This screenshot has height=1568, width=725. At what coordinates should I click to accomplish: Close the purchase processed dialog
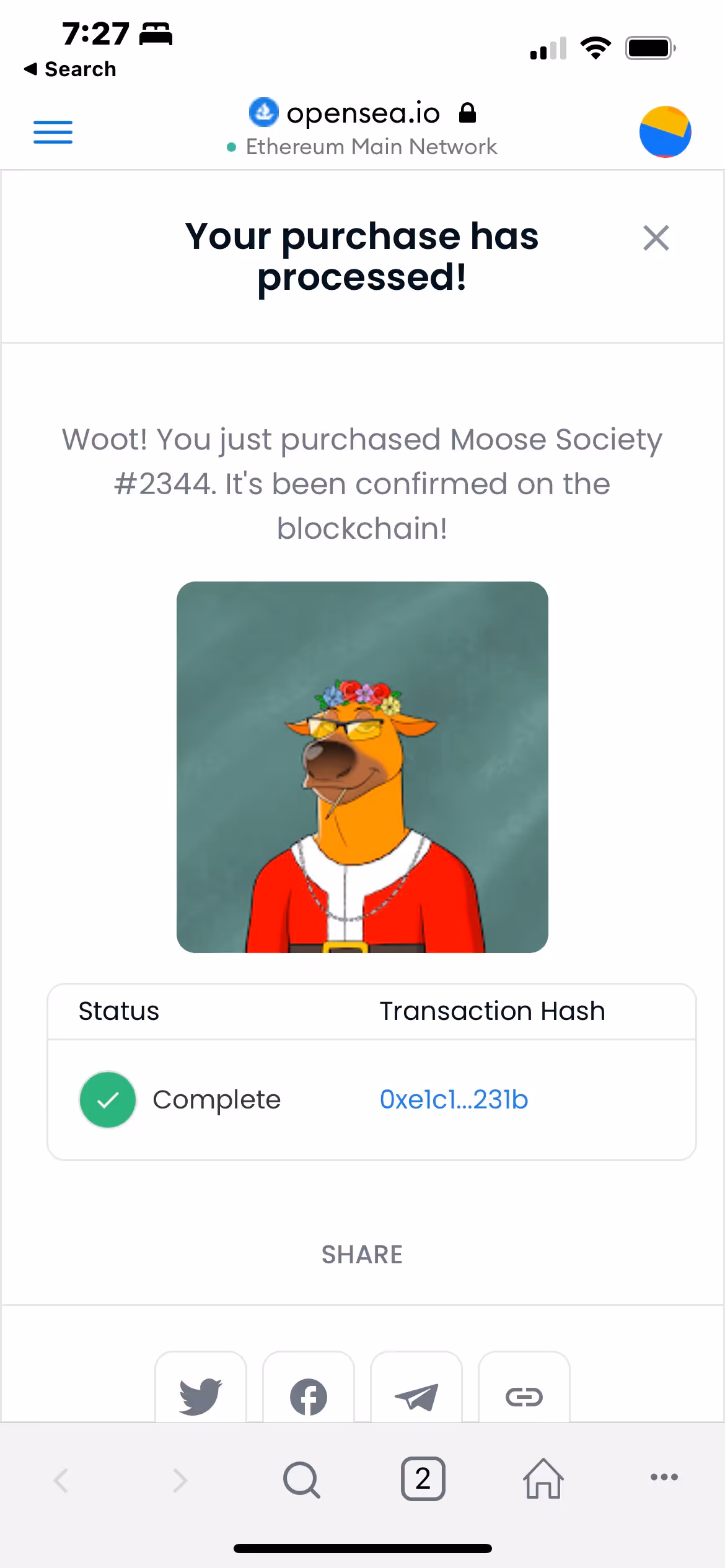point(656,238)
